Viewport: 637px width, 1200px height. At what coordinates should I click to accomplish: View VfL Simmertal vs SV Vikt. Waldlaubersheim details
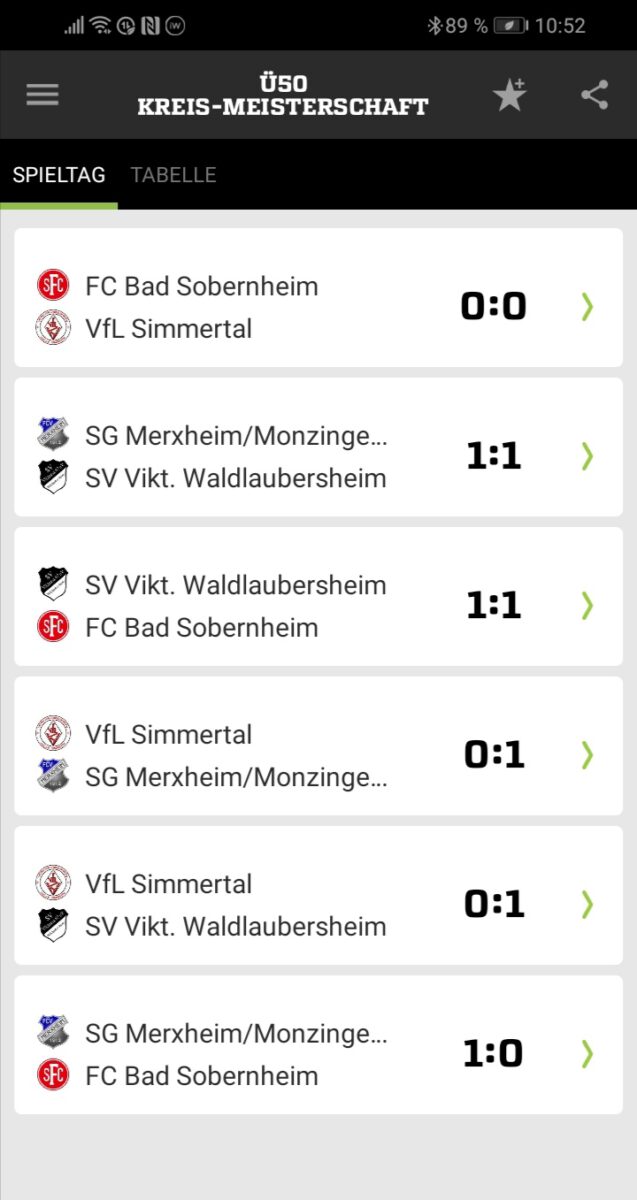[318, 896]
